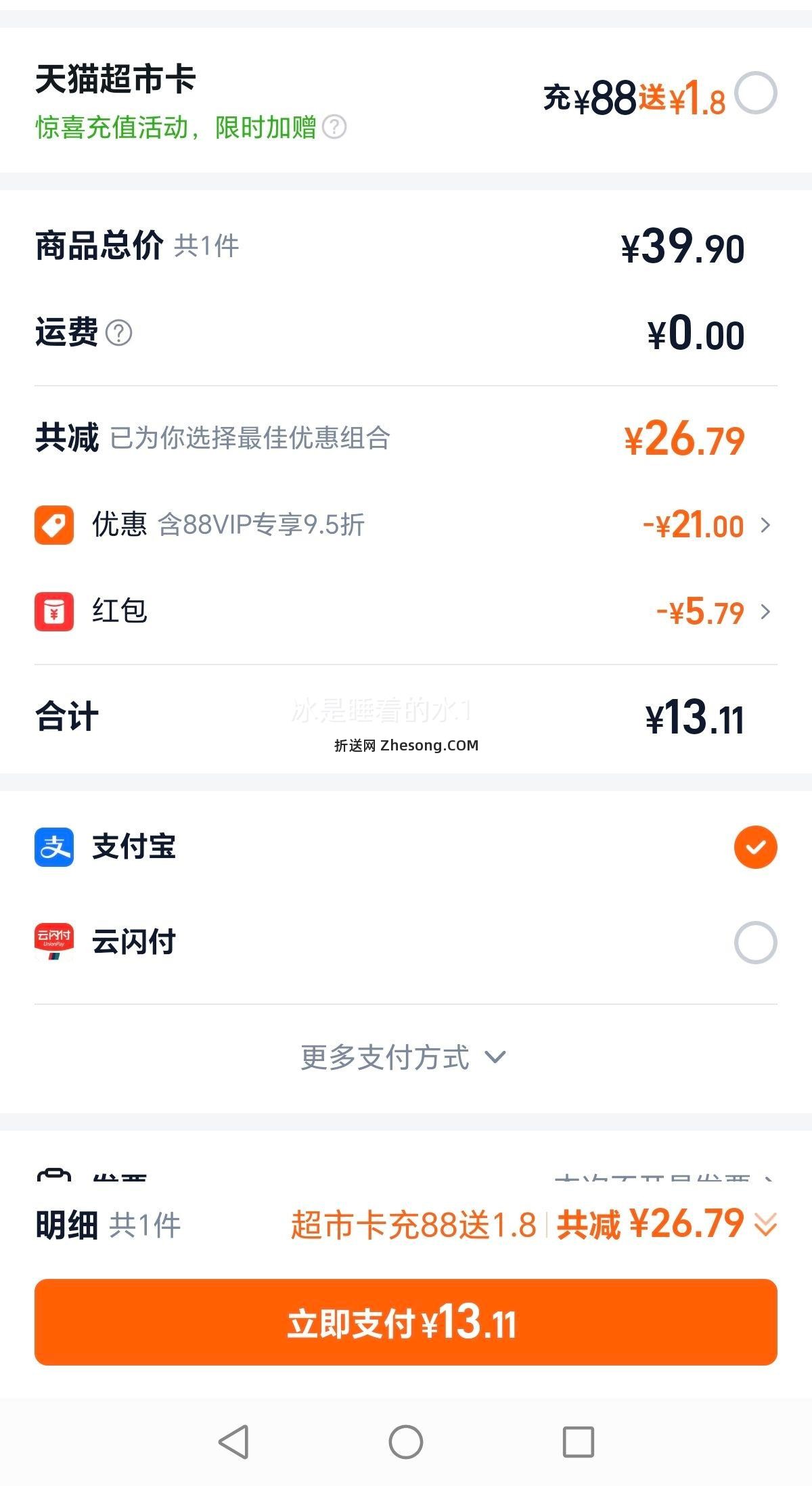Viewport: 812px width, 1486px height.
Task: Choose 支付宝 as the payment method
Action: pyautogui.click(x=755, y=847)
